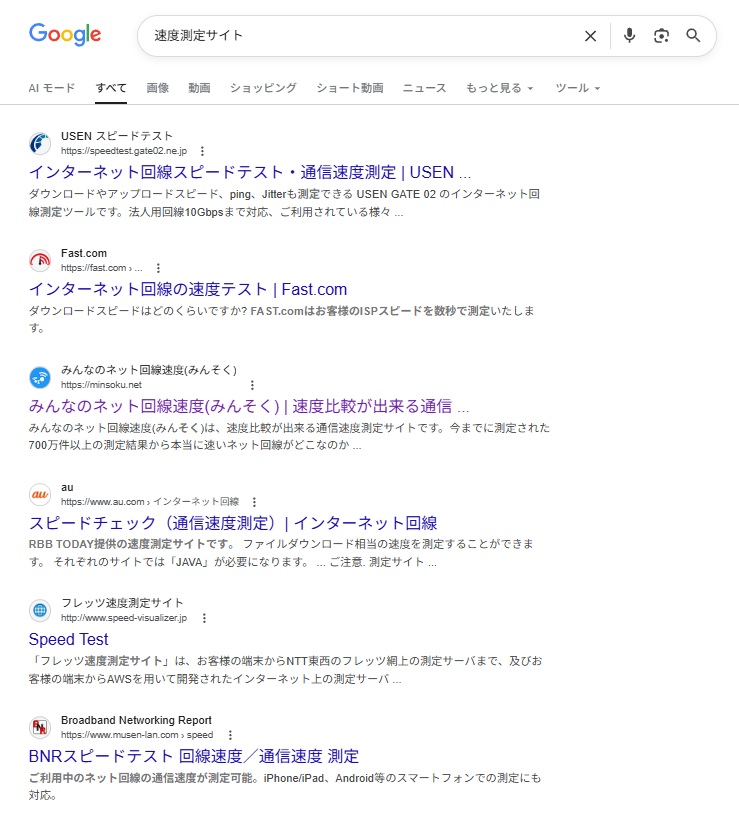Open the みんなのネット回線速度 result
Viewport: 739px width, 825px height.
coord(249,406)
